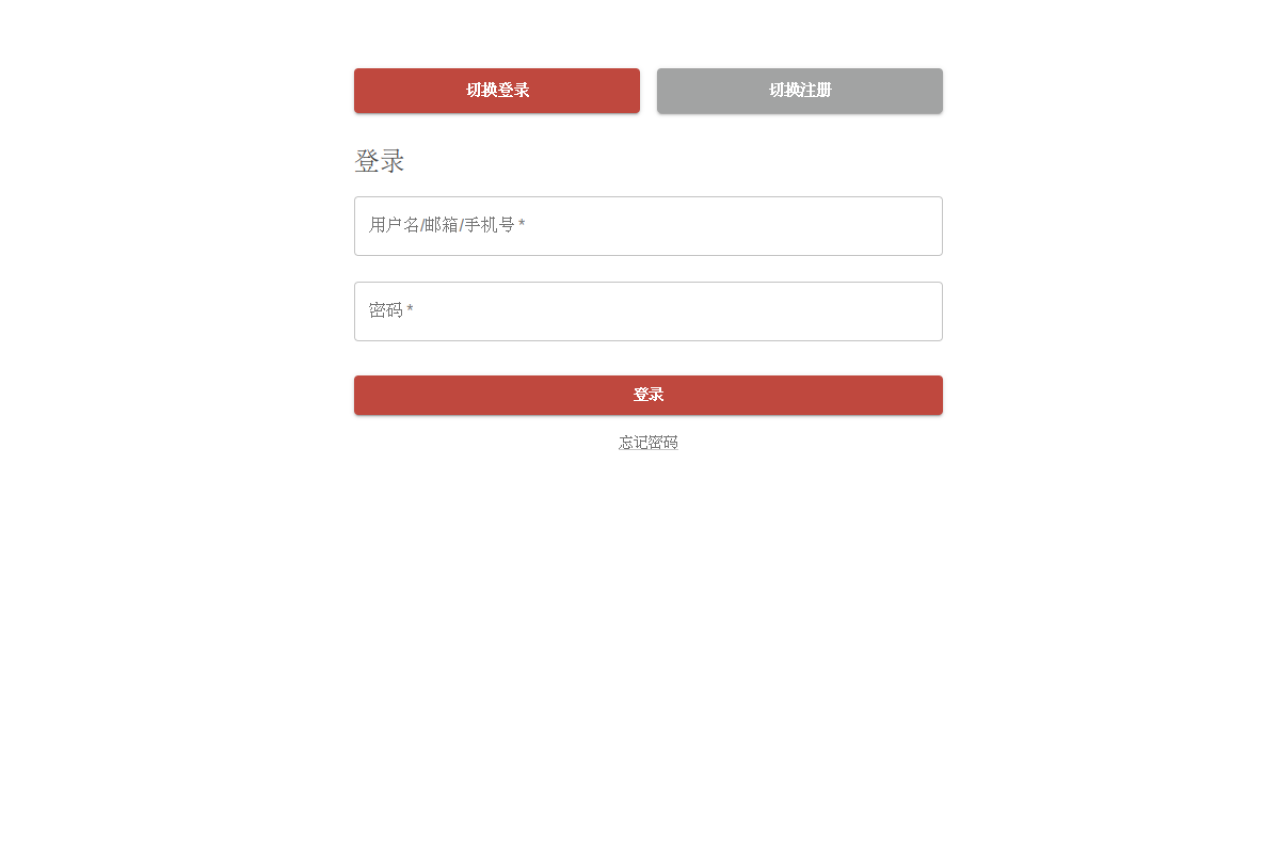Viewport: 1280px width, 853px height.
Task: Focus the 用户名/邮箱/手机号 field
Action: click(648, 226)
